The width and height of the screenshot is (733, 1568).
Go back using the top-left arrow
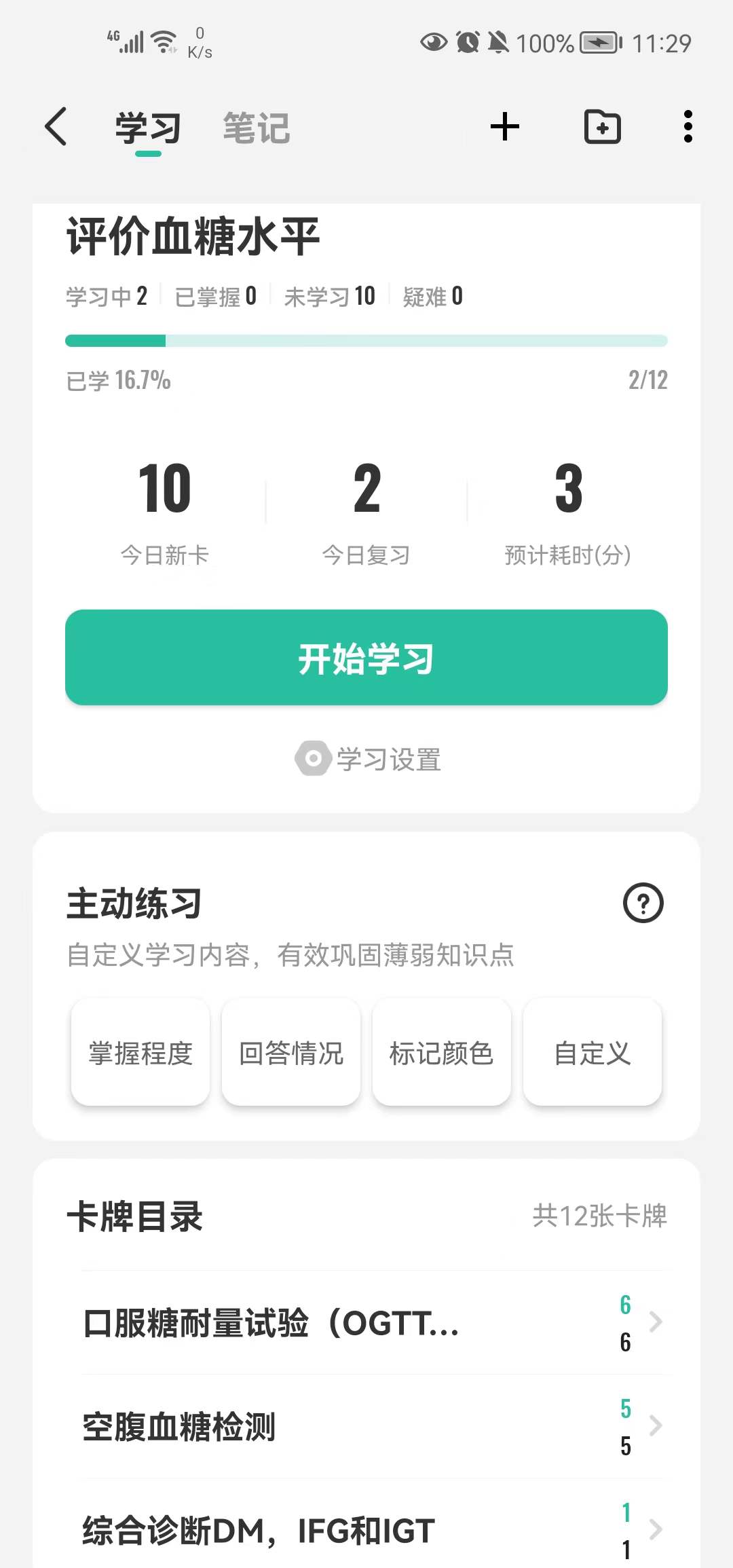(x=56, y=126)
